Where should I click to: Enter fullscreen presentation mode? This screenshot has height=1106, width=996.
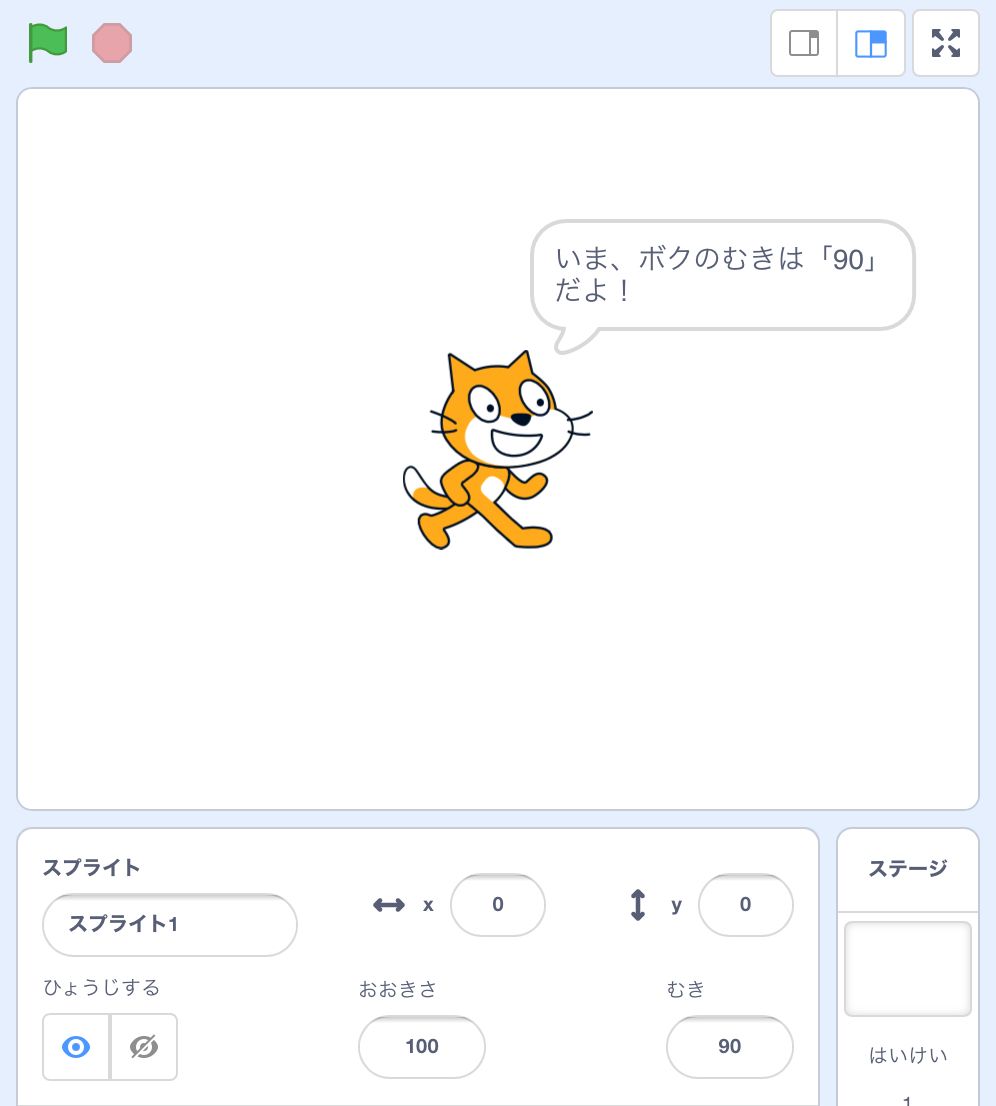click(x=945, y=43)
